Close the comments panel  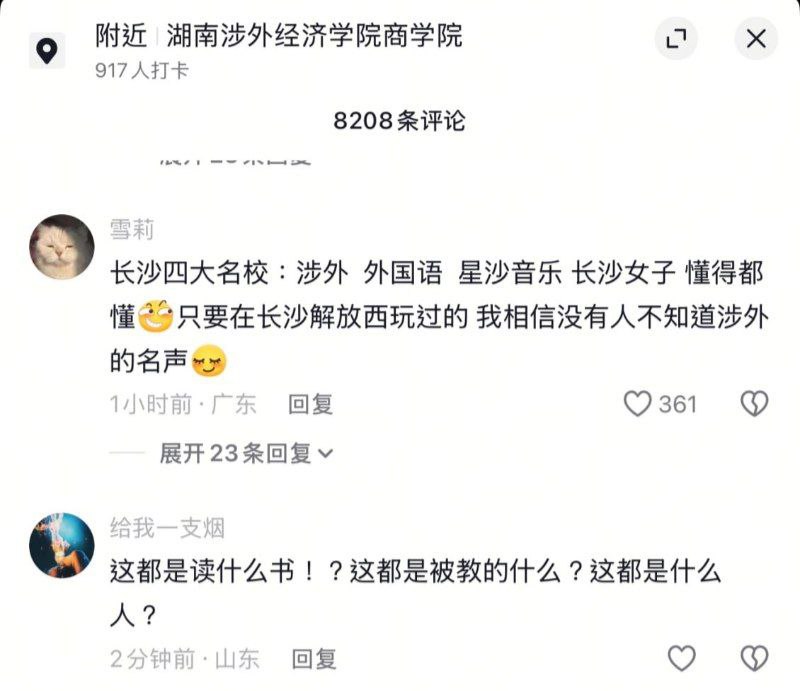pyautogui.click(x=756, y=39)
